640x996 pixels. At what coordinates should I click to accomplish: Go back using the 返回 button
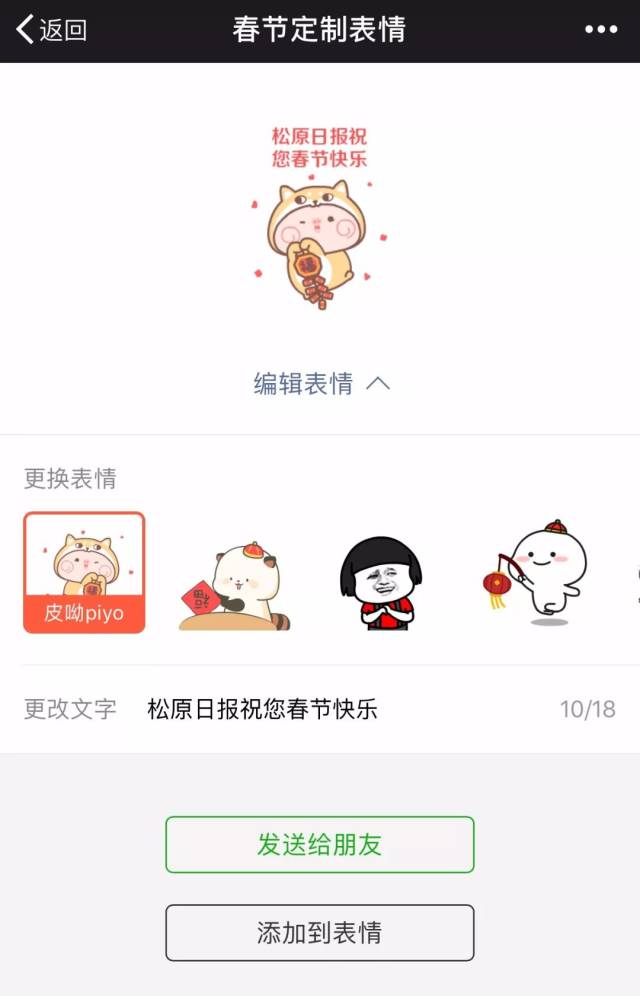[52, 30]
